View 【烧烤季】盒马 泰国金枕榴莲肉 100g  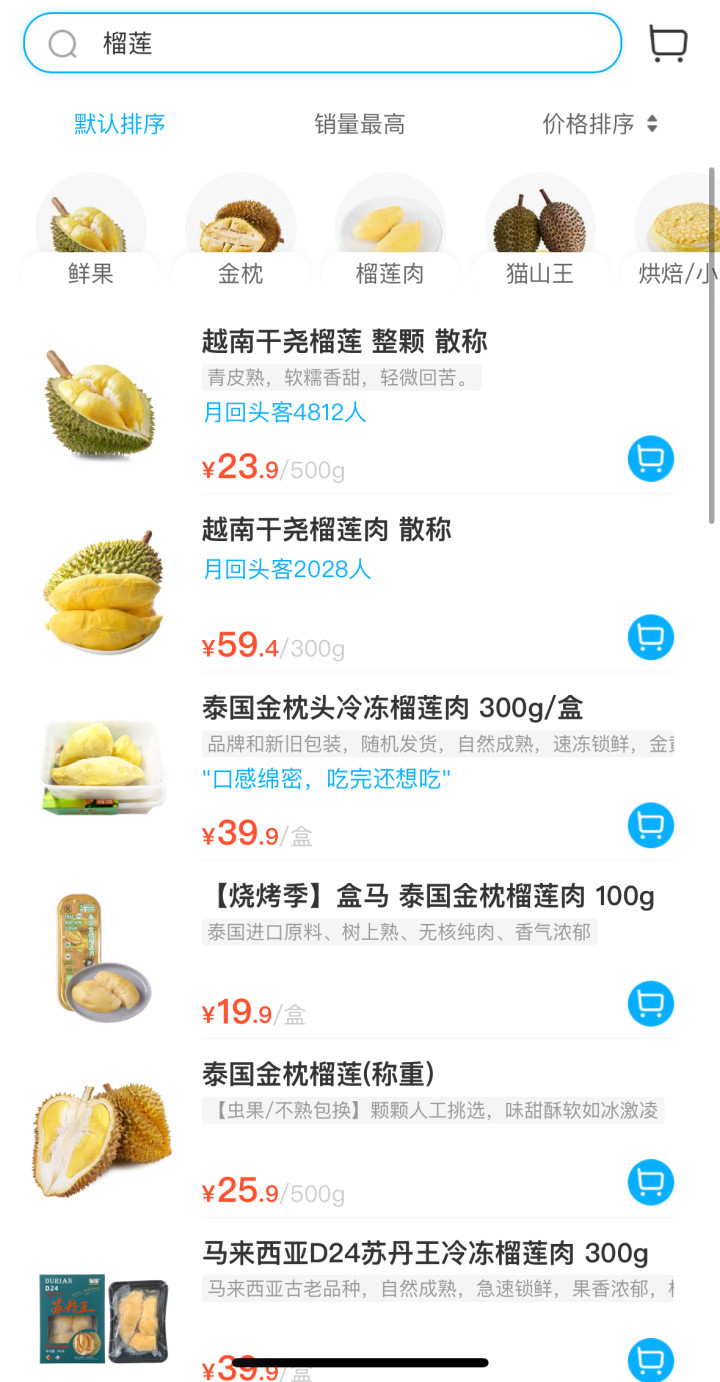pos(428,896)
